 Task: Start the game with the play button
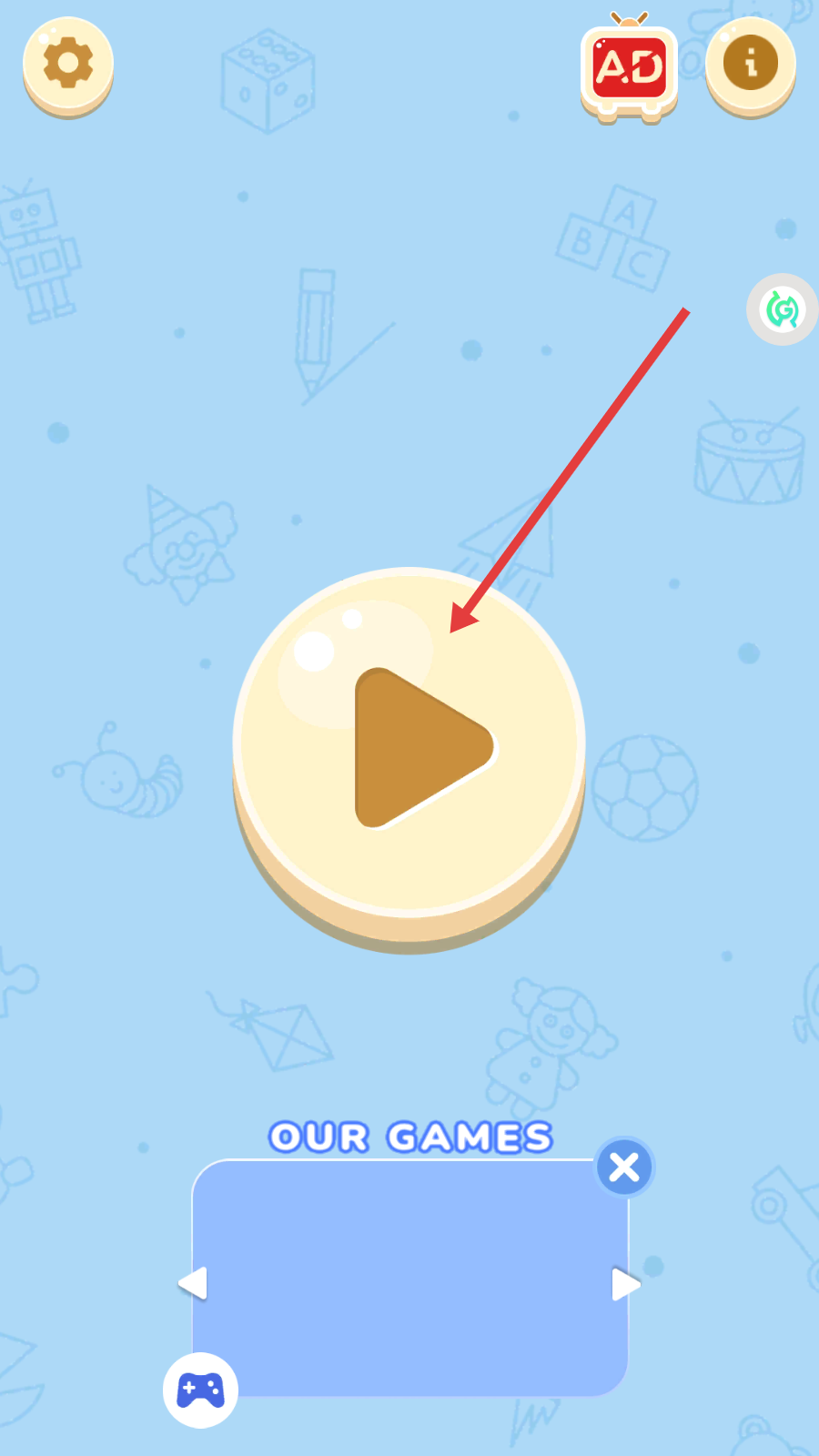(409, 748)
